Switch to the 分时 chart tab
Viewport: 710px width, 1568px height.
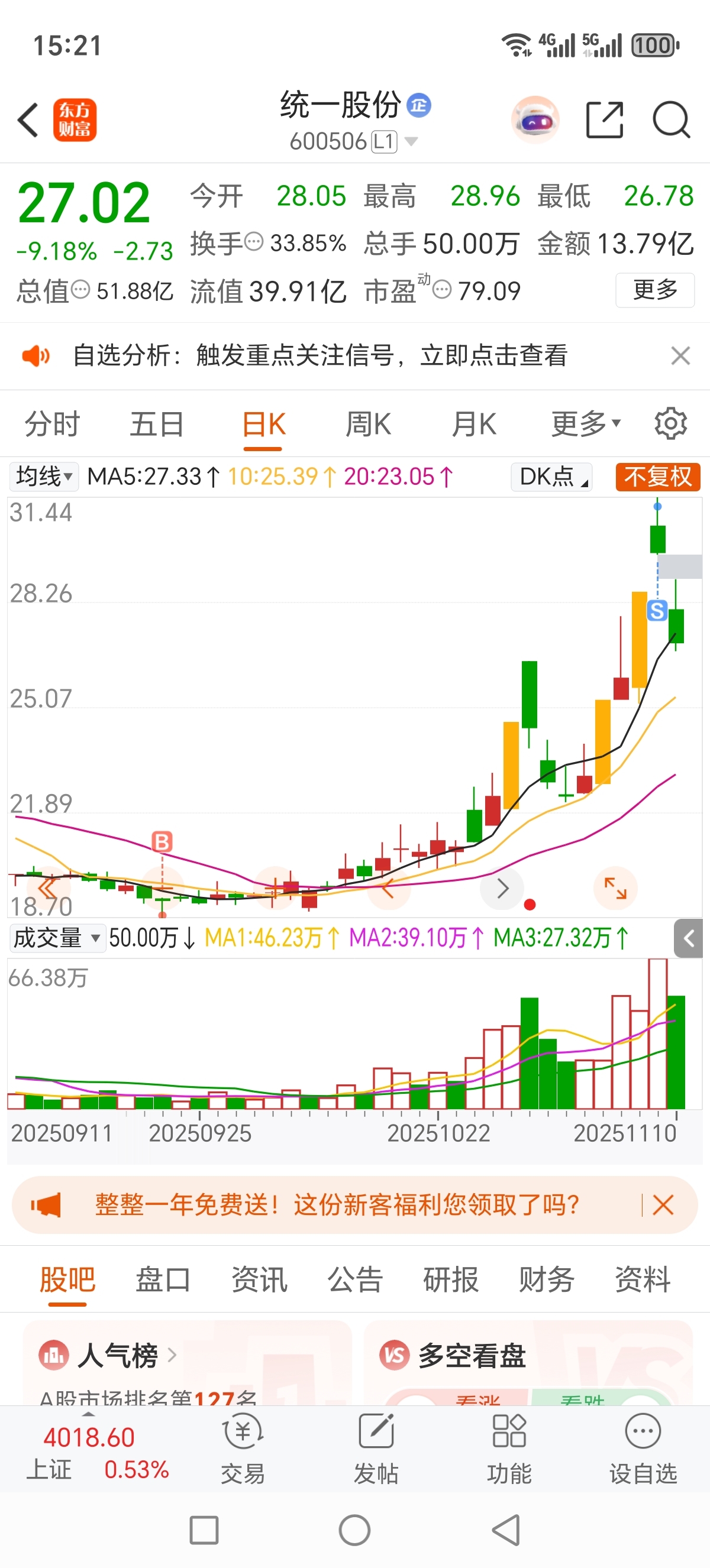click(51, 424)
